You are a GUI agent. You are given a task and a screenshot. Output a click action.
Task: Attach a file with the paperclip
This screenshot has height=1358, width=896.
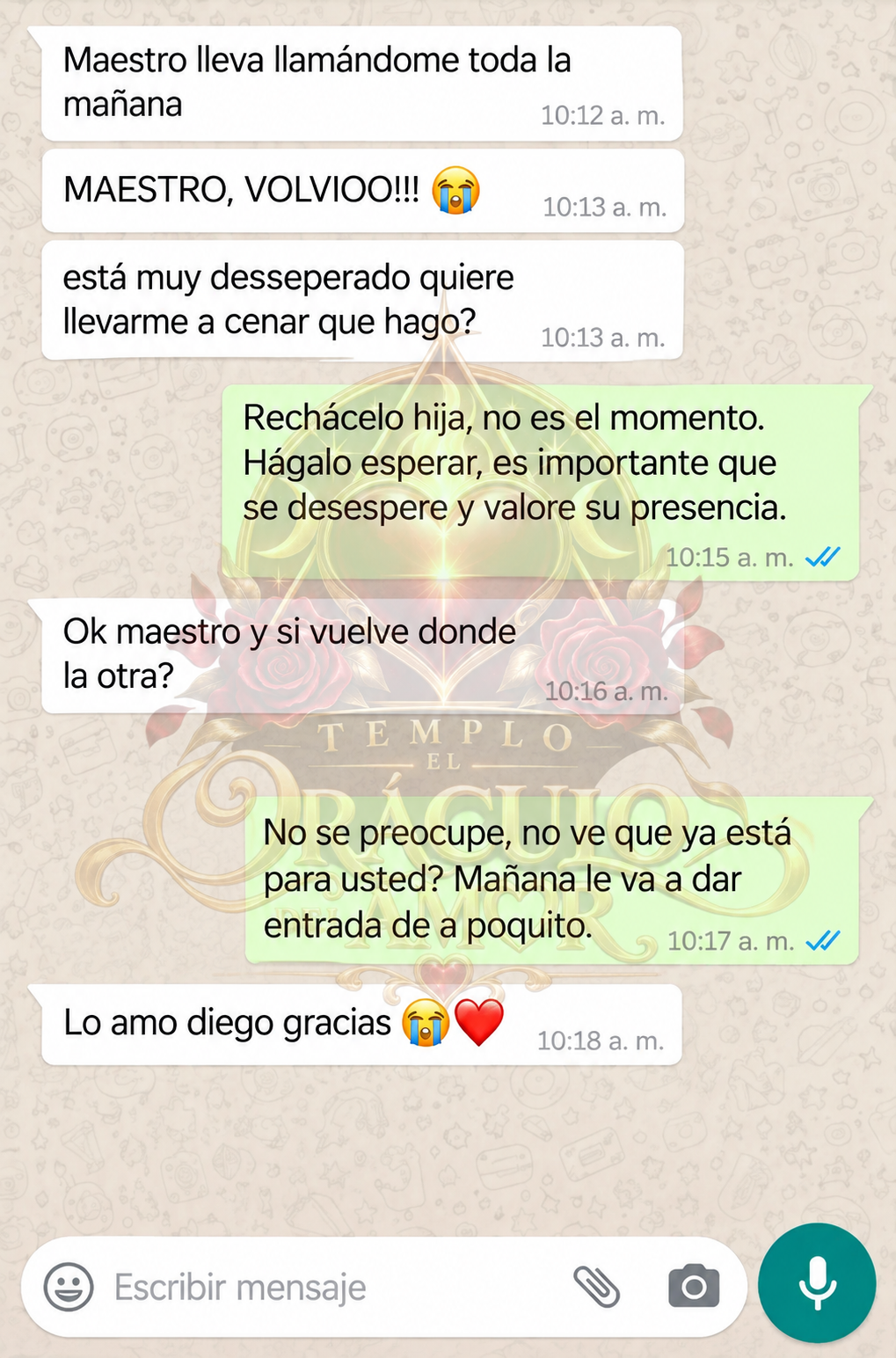tap(597, 1287)
